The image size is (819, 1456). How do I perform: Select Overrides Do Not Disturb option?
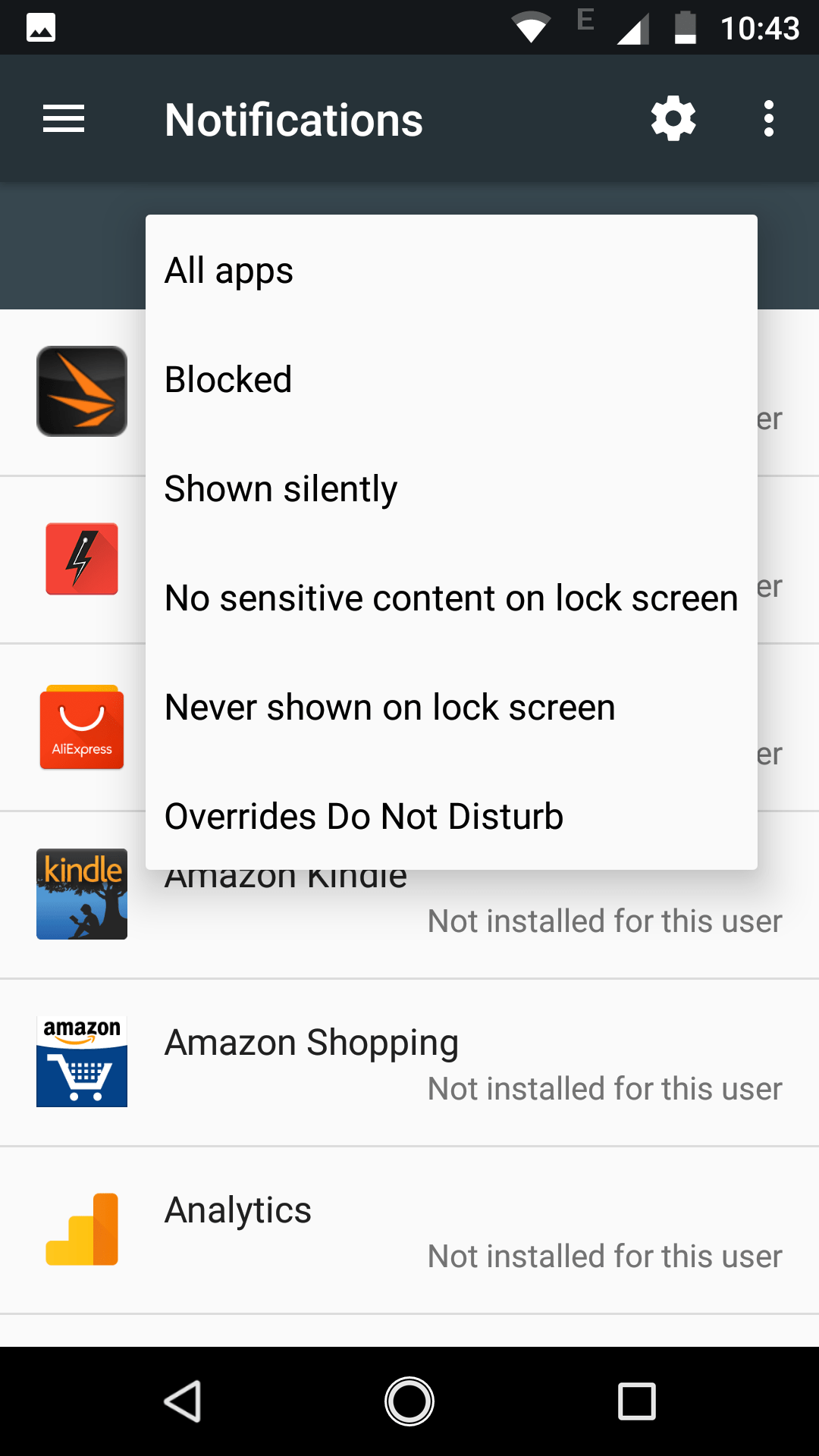point(451,817)
